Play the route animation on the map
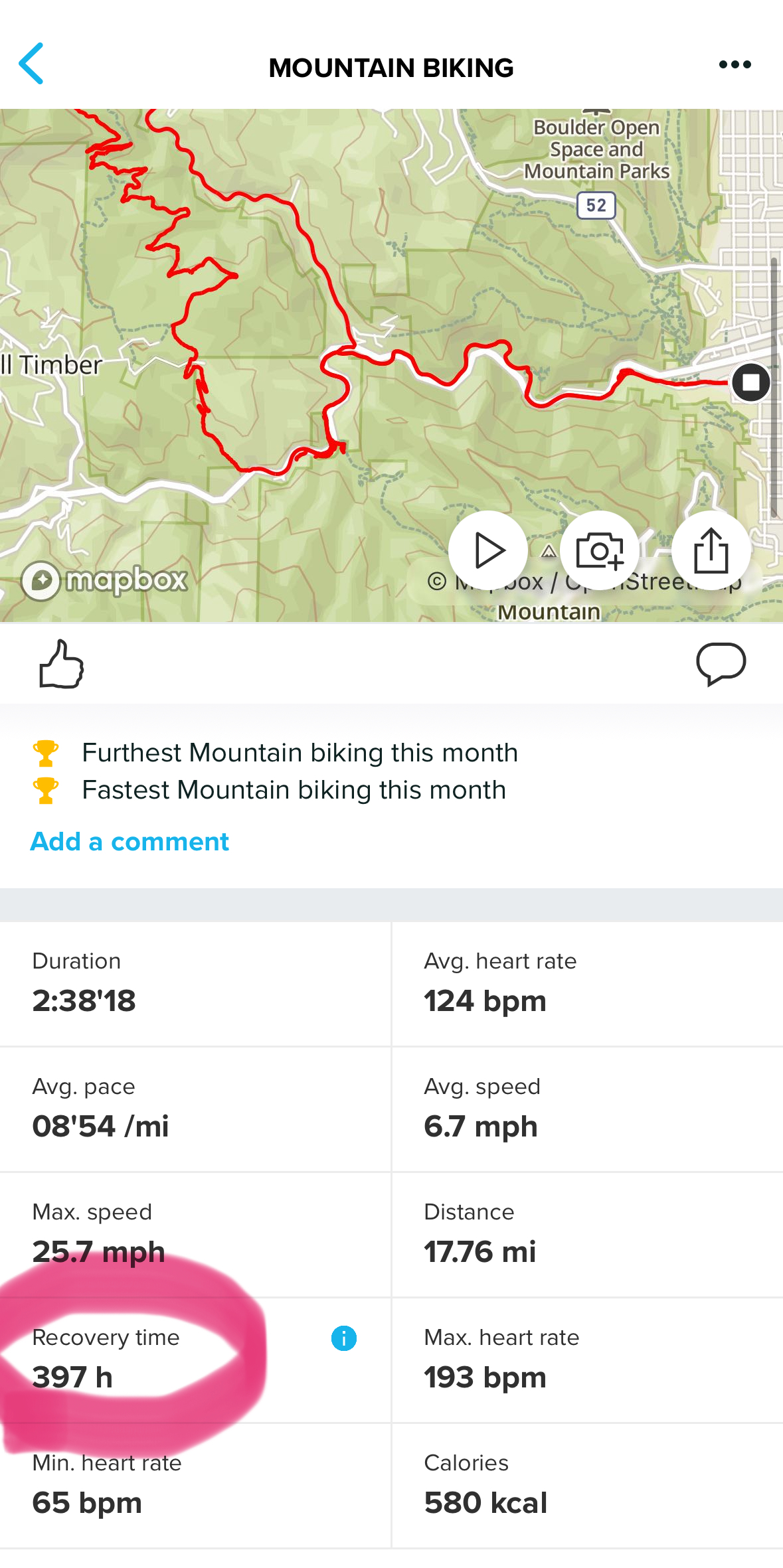 click(x=488, y=550)
